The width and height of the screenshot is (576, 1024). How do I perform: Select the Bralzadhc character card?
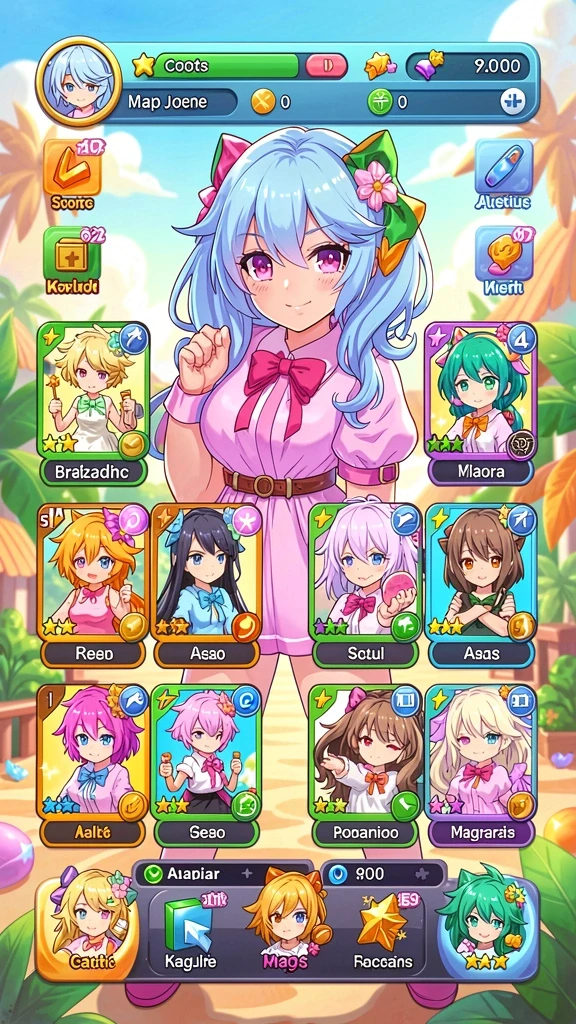93,404
